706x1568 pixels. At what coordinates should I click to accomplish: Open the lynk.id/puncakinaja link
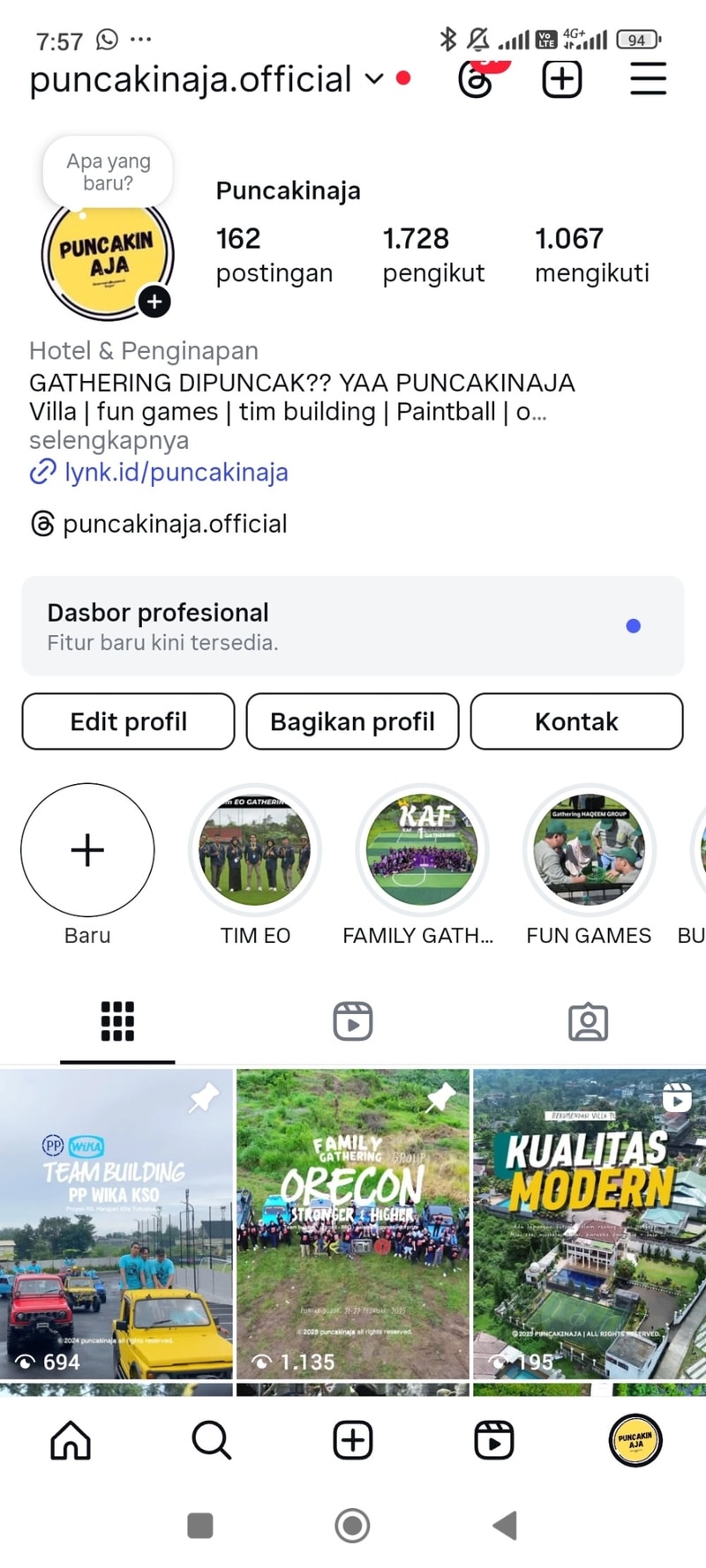tap(176, 473)
